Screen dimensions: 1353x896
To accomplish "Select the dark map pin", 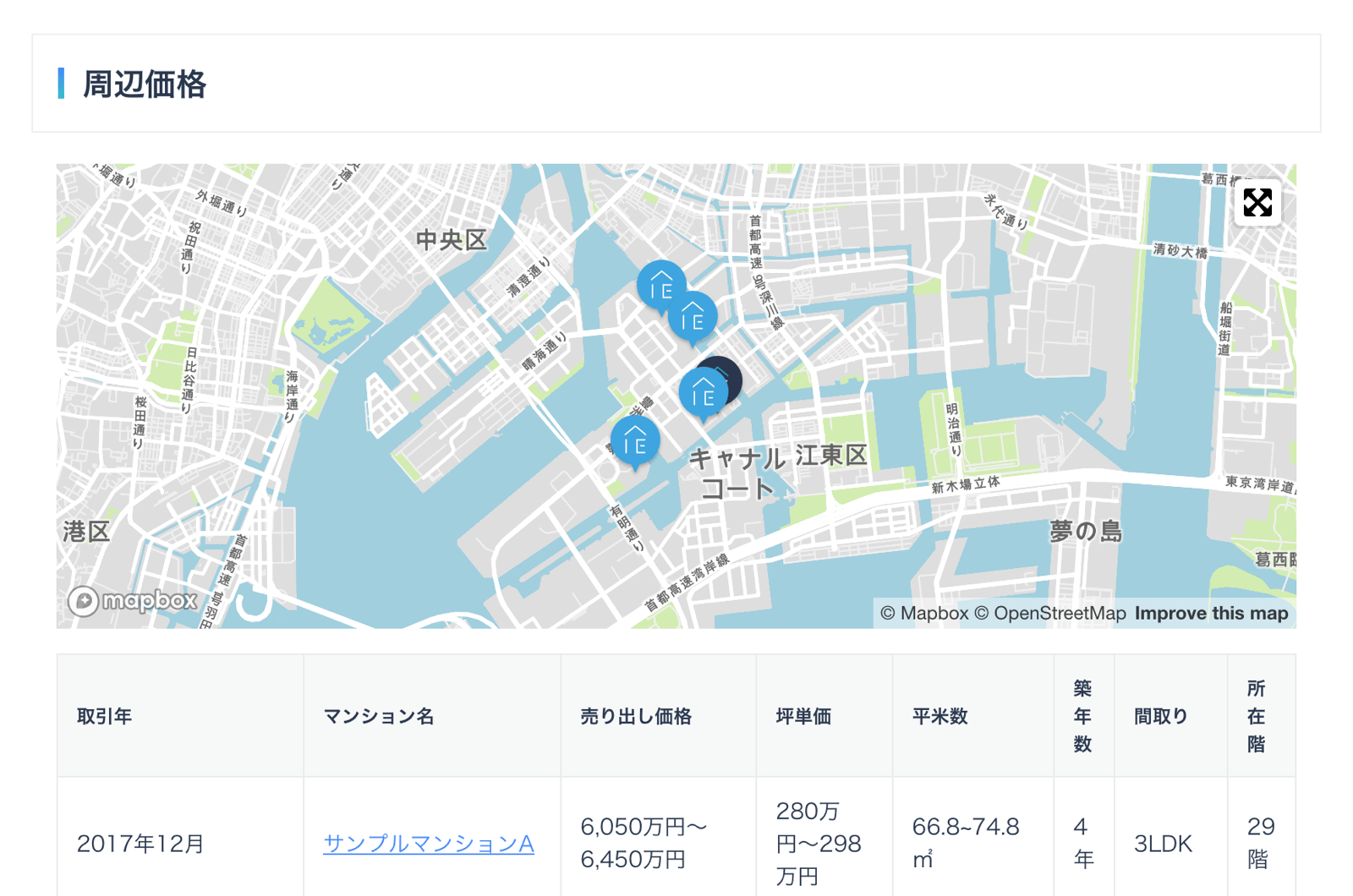I will 729,372.
